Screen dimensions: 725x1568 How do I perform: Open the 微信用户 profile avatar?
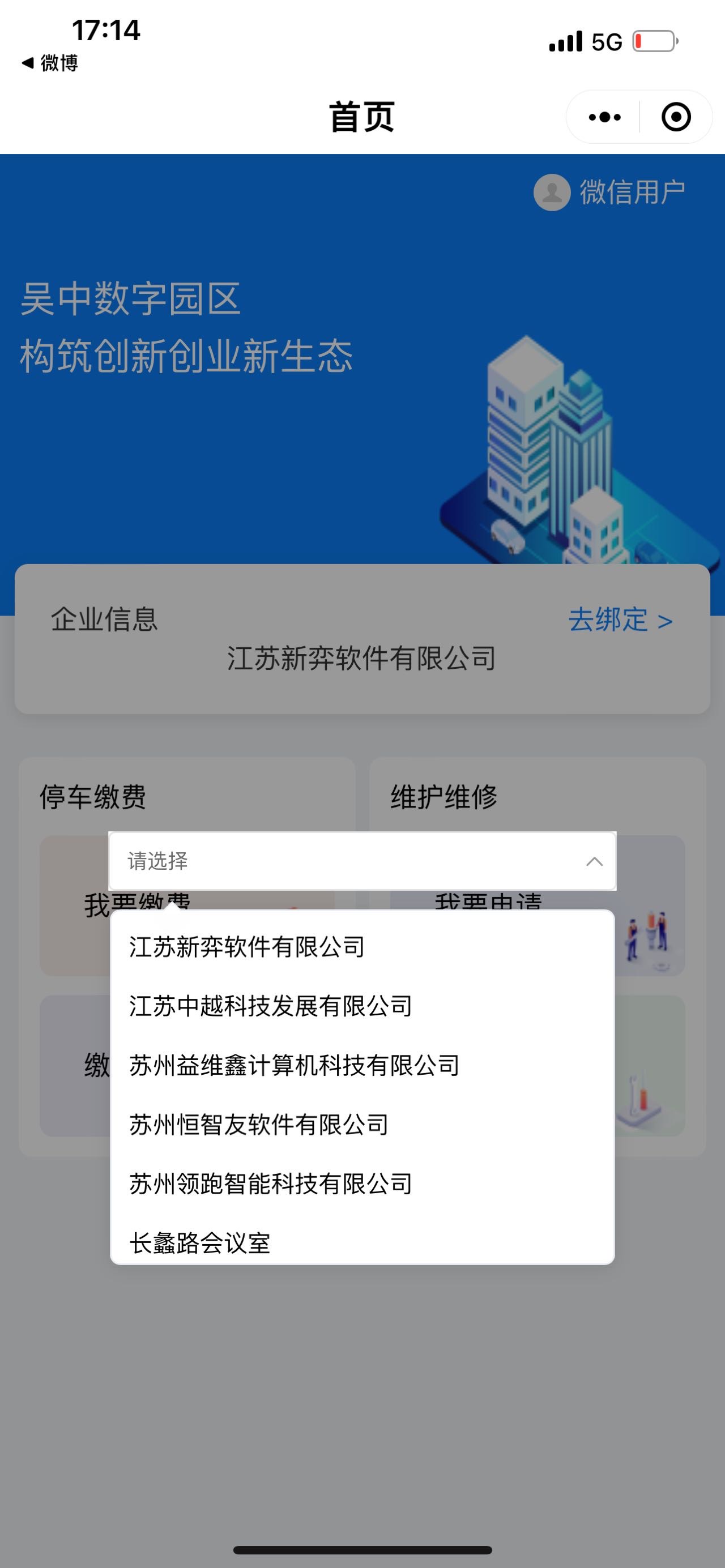click(x=552, y=193)
